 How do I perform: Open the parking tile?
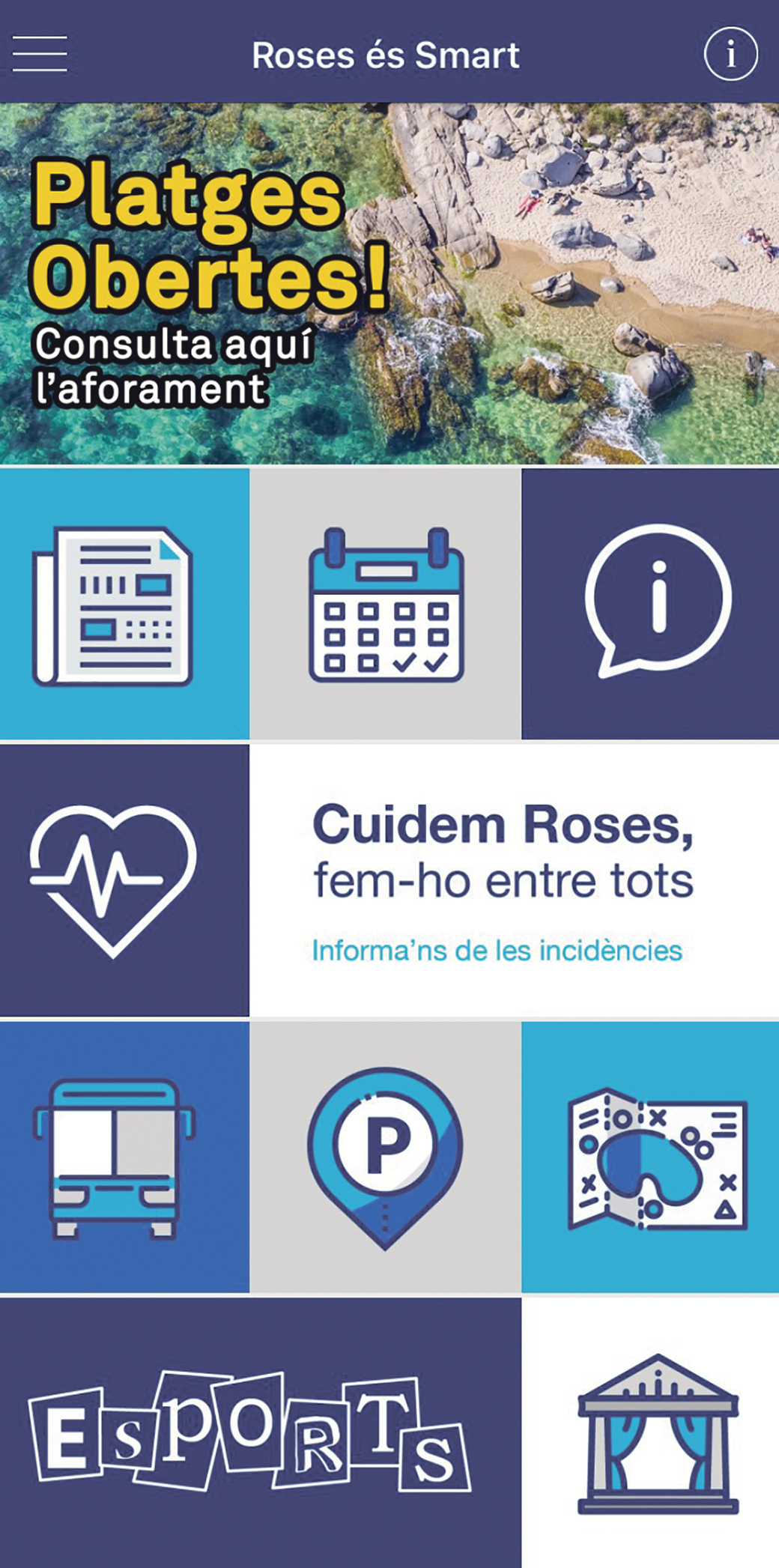[x=386, y=1157]
